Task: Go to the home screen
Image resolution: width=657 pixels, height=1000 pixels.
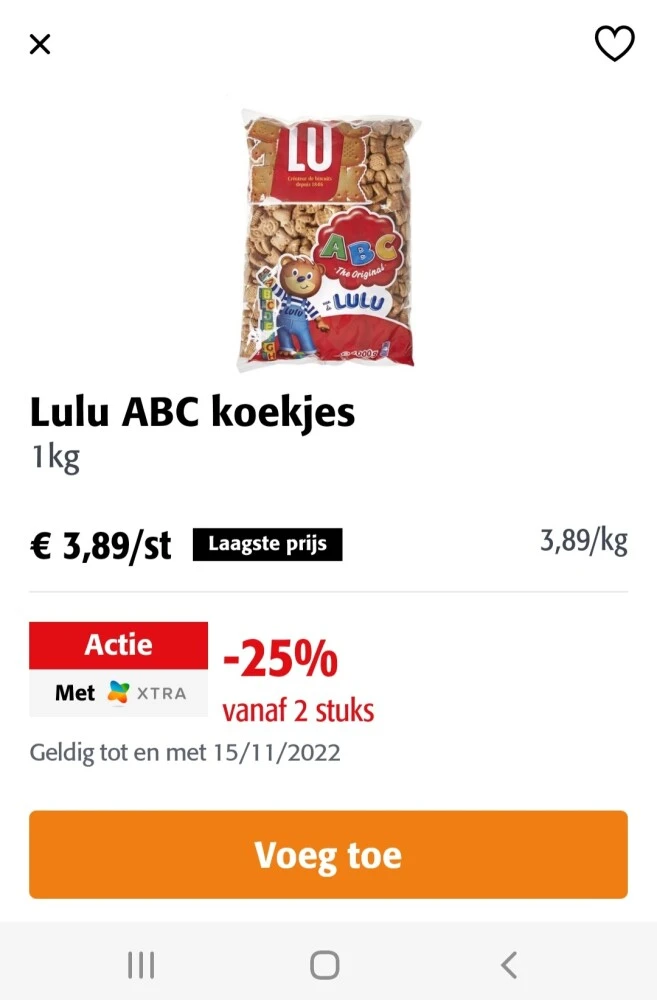Action: [x=325, y=965]
